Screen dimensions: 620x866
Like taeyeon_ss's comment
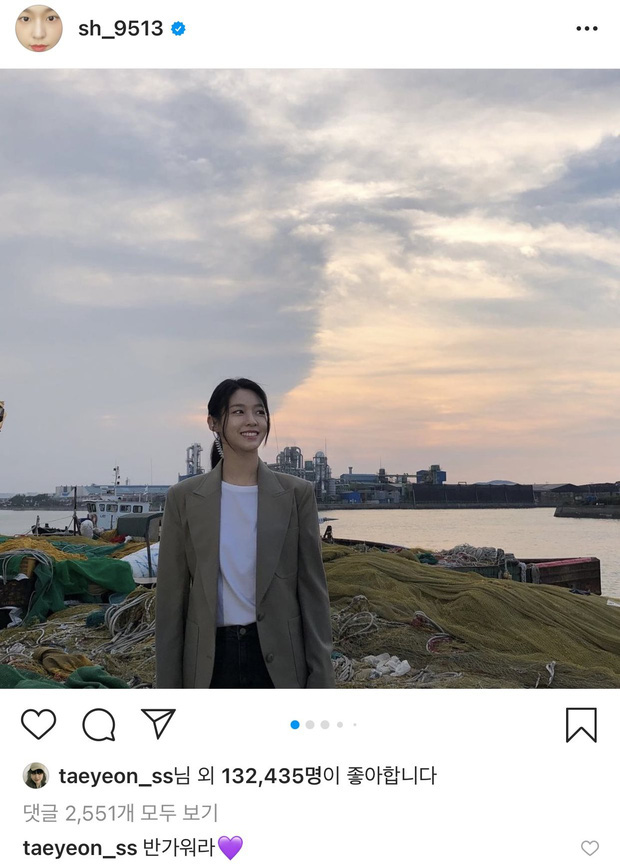tap(590, 848)
